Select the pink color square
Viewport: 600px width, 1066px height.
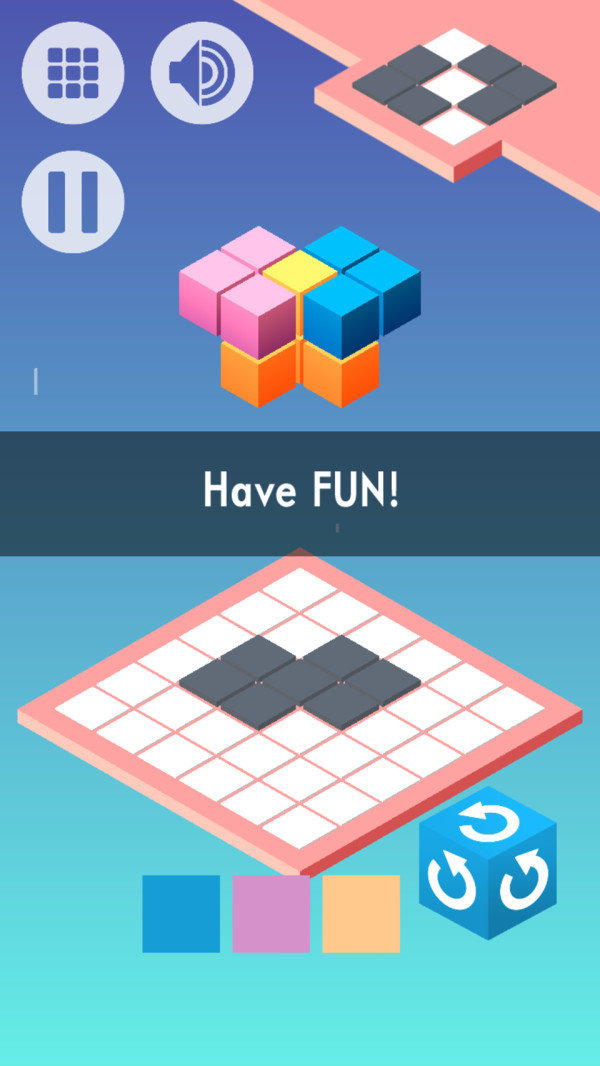pos(271,913)
